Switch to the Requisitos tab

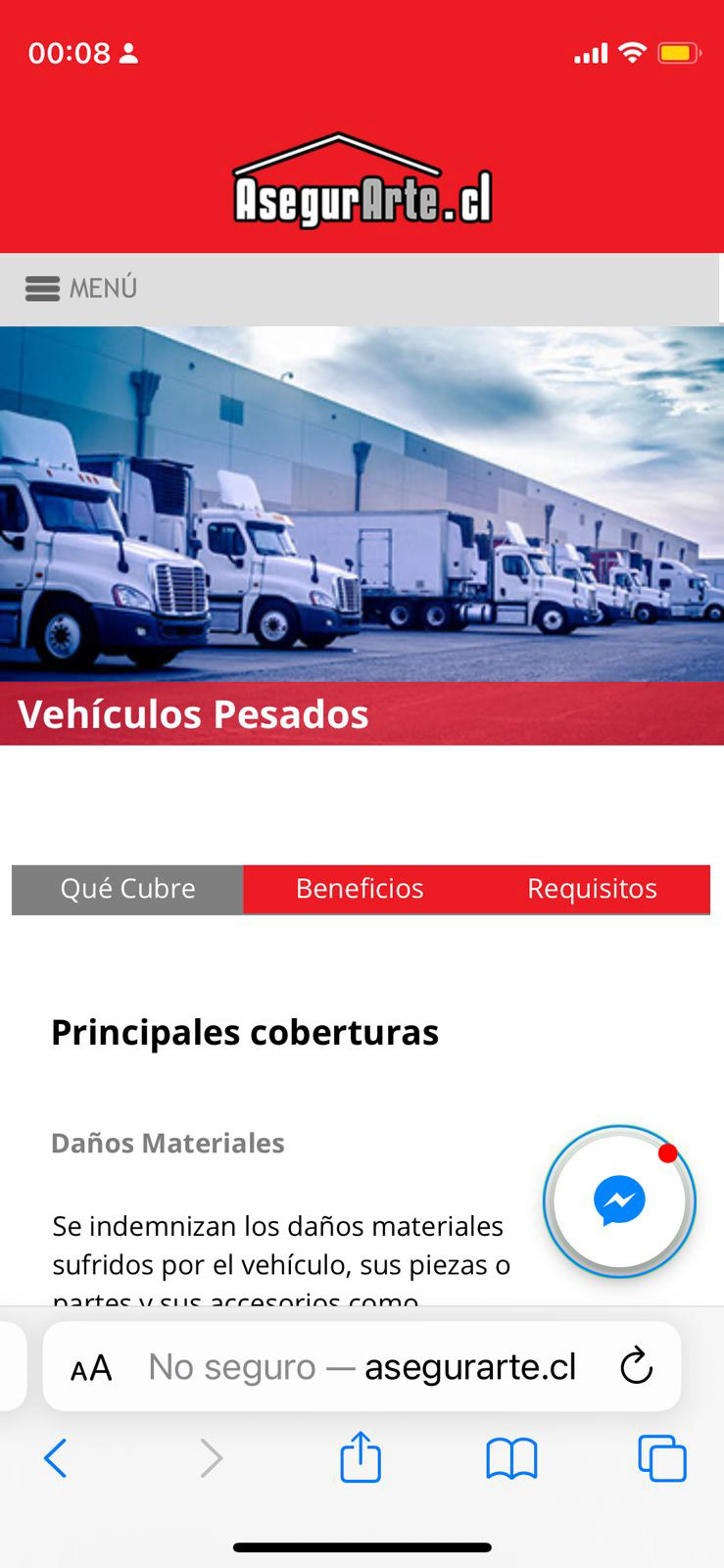coord(592,889)
